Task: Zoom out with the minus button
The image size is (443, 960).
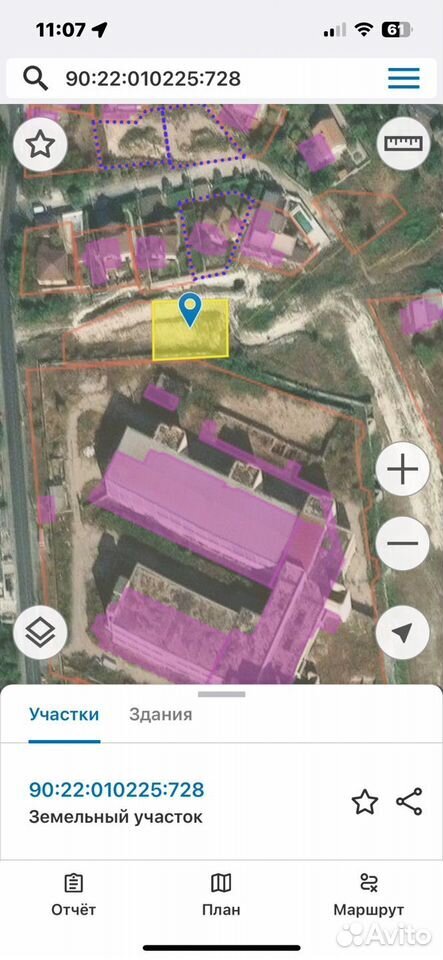Action: (403, 543)
